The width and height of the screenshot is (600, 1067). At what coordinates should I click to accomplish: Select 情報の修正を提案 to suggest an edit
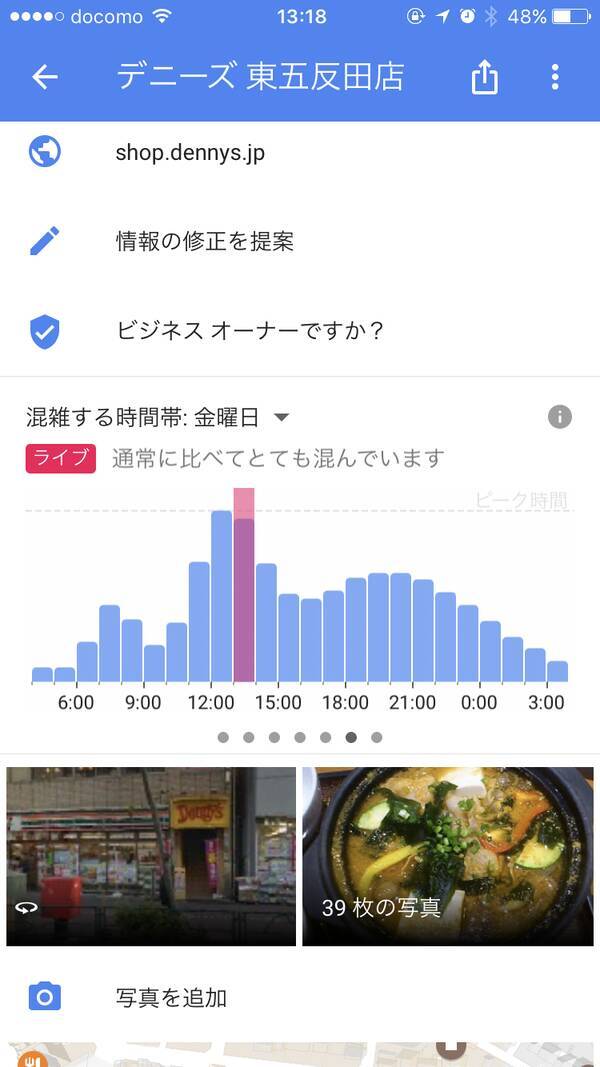204,241
